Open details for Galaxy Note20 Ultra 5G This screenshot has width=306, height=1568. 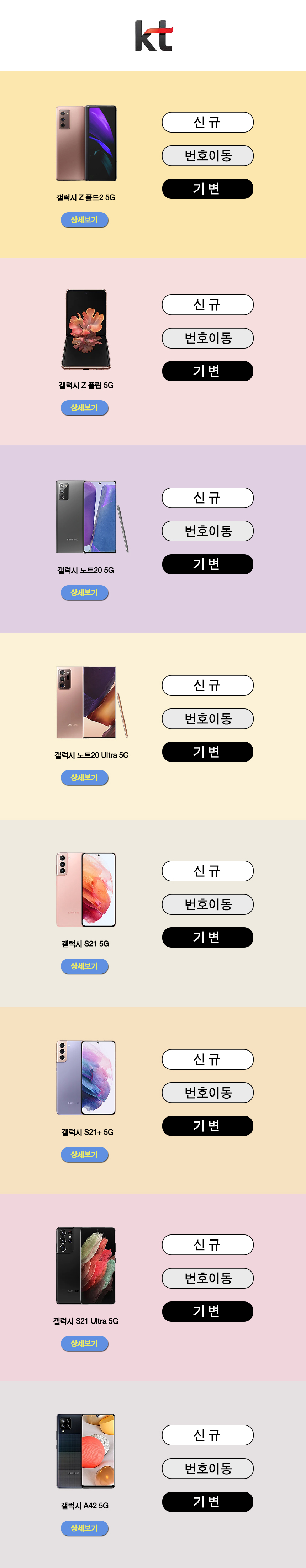tap(85, 777)
